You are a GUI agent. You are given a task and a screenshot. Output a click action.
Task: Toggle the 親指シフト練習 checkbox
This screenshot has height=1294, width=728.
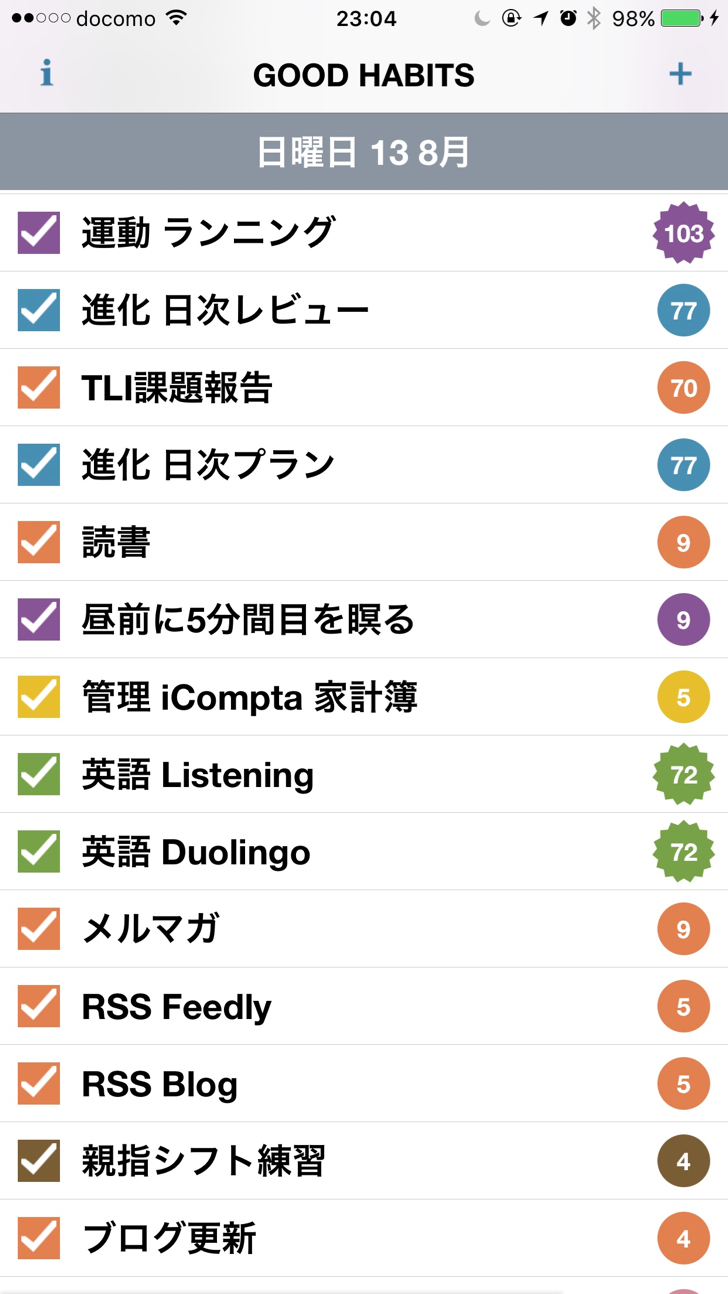coord(39,1162)
